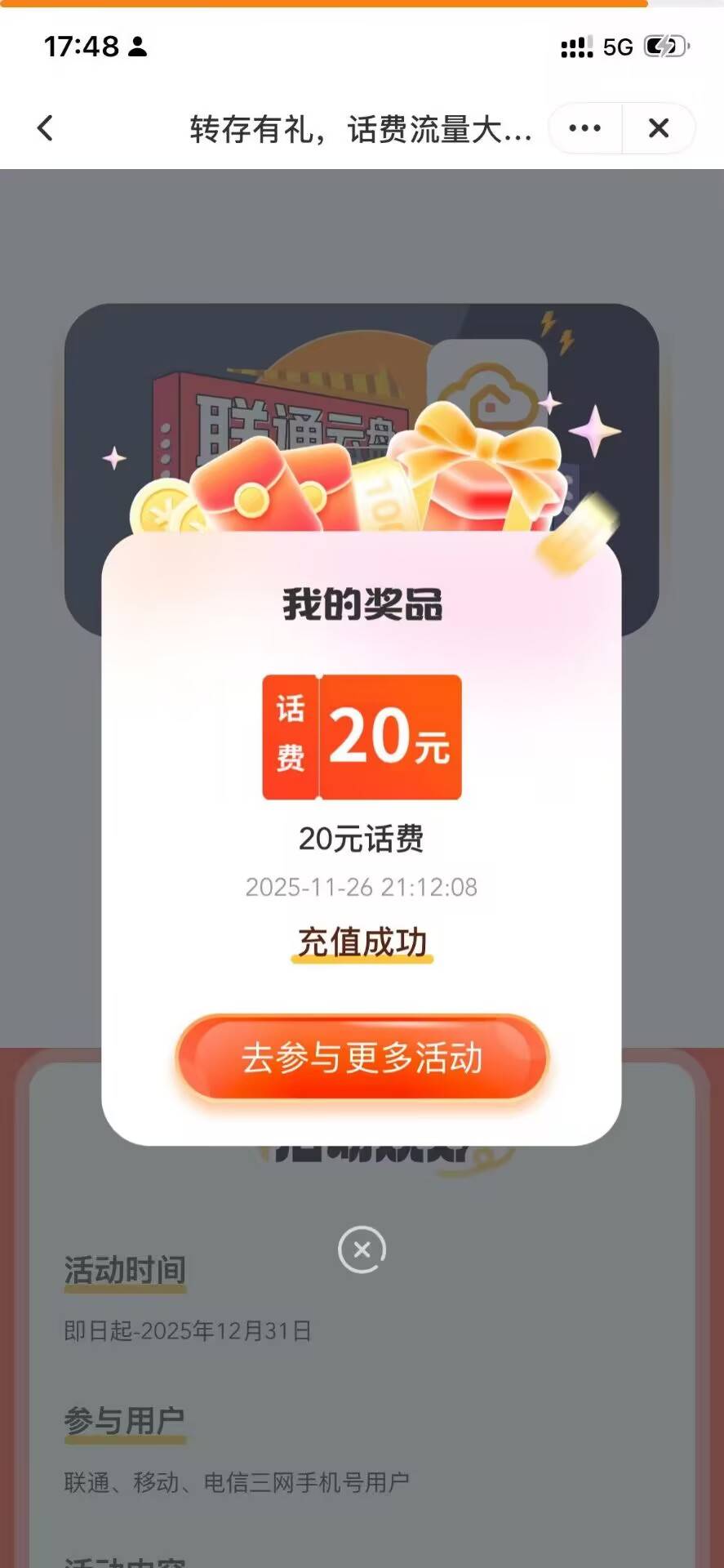Open the three-dot more options menu

click(x=585, y=128)
